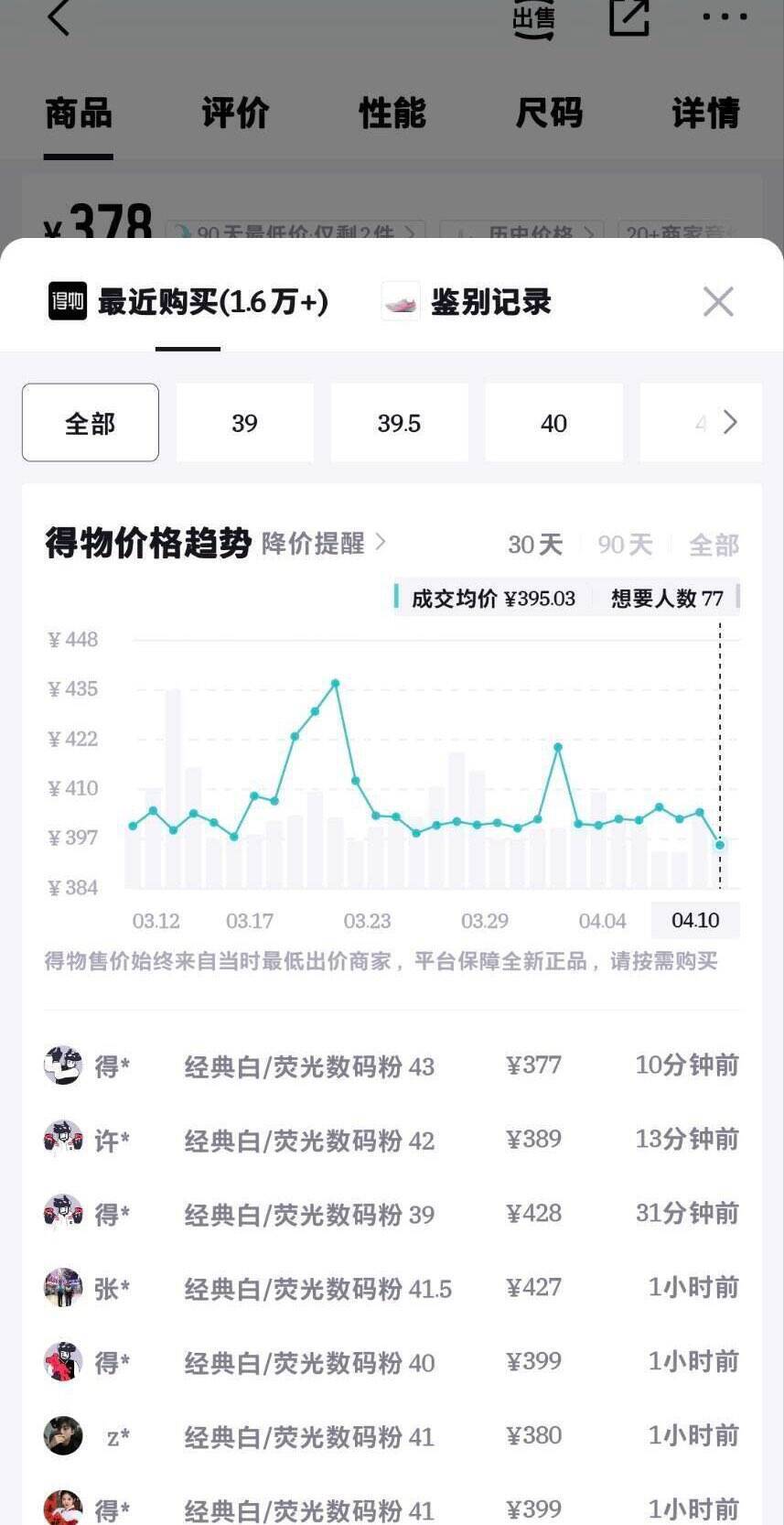Filter purchases by size 39

244,423
